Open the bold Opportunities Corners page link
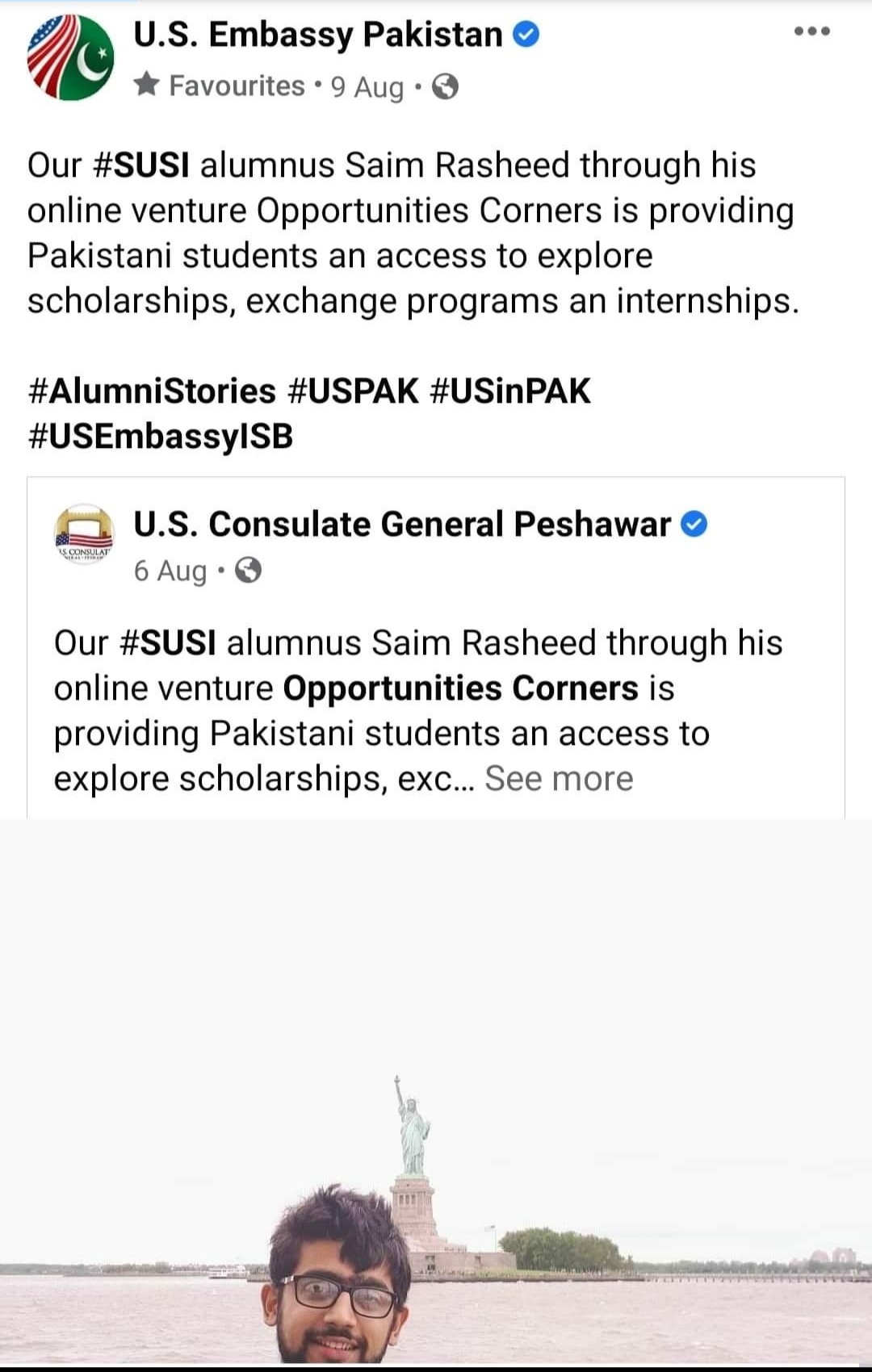872x1372 pixels. pyautogui.click(x=460, y=688)
